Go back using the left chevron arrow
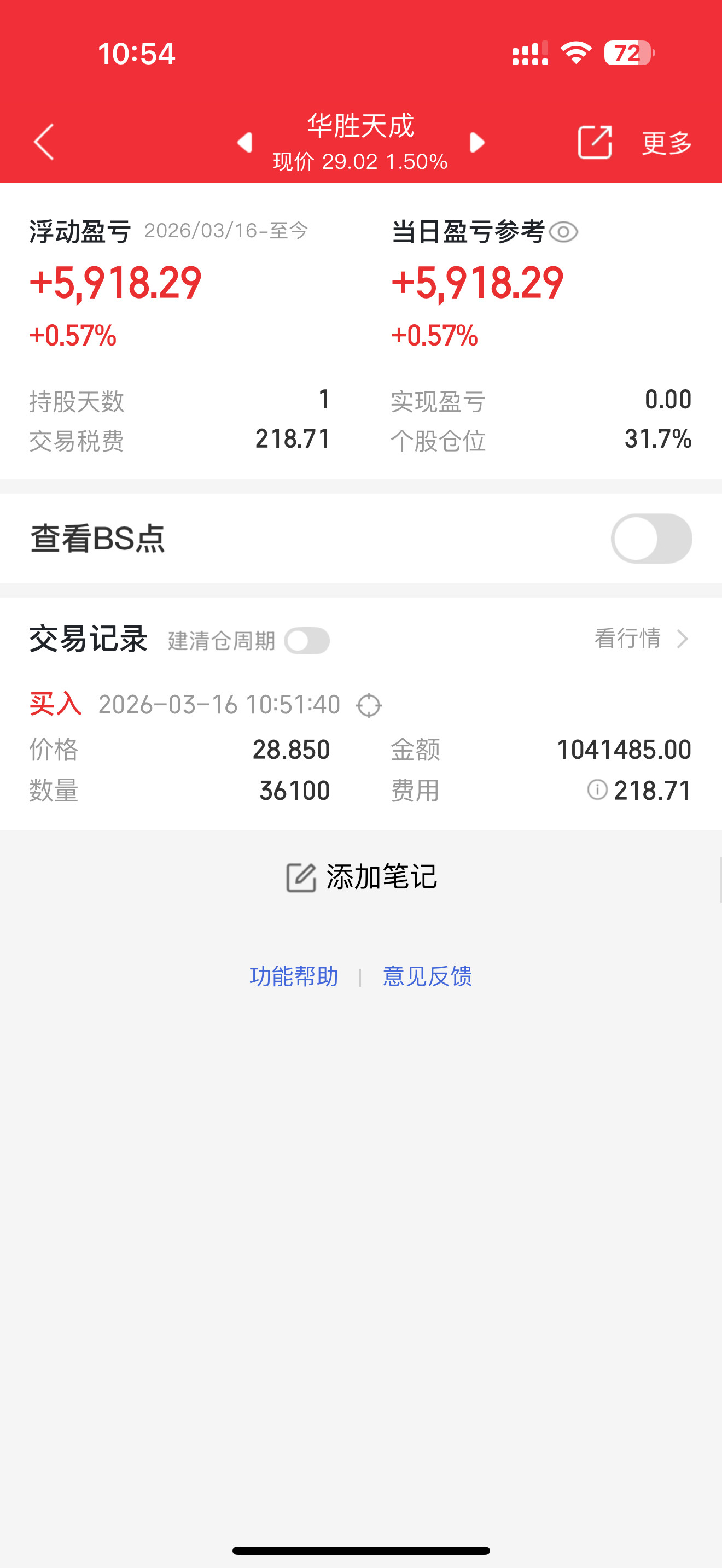This screenshot has width=722, height=1568. click(x=43, y=142)
